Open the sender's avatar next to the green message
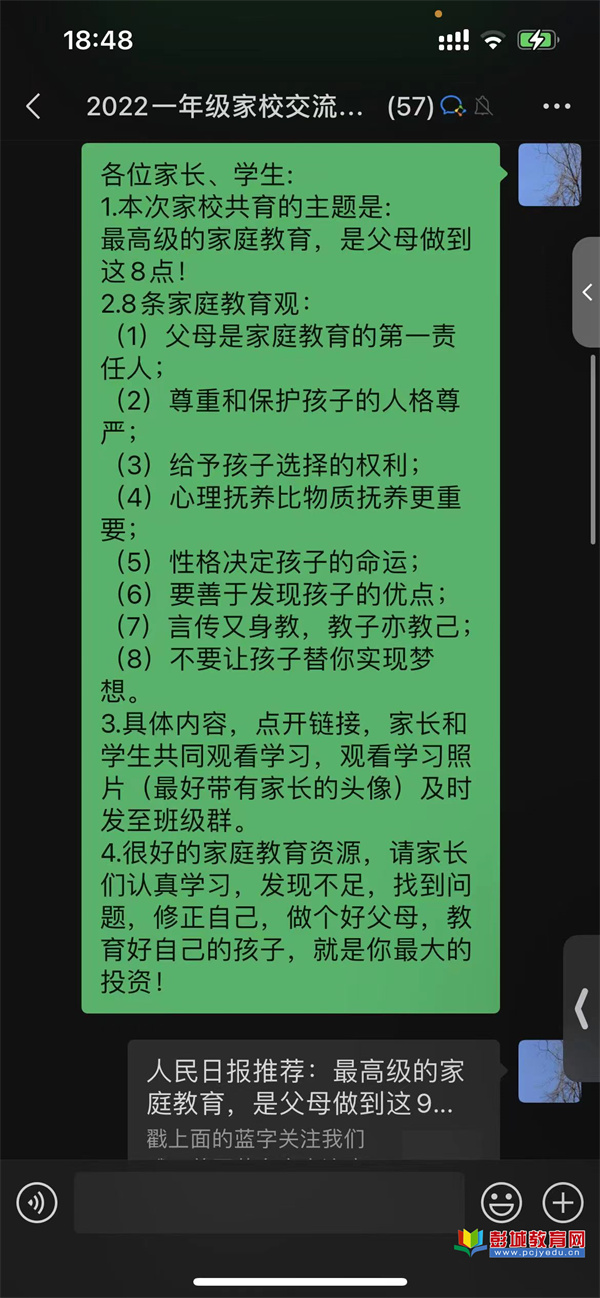The width and height of the screenshot is (600, 1298). tap(548, 175)
